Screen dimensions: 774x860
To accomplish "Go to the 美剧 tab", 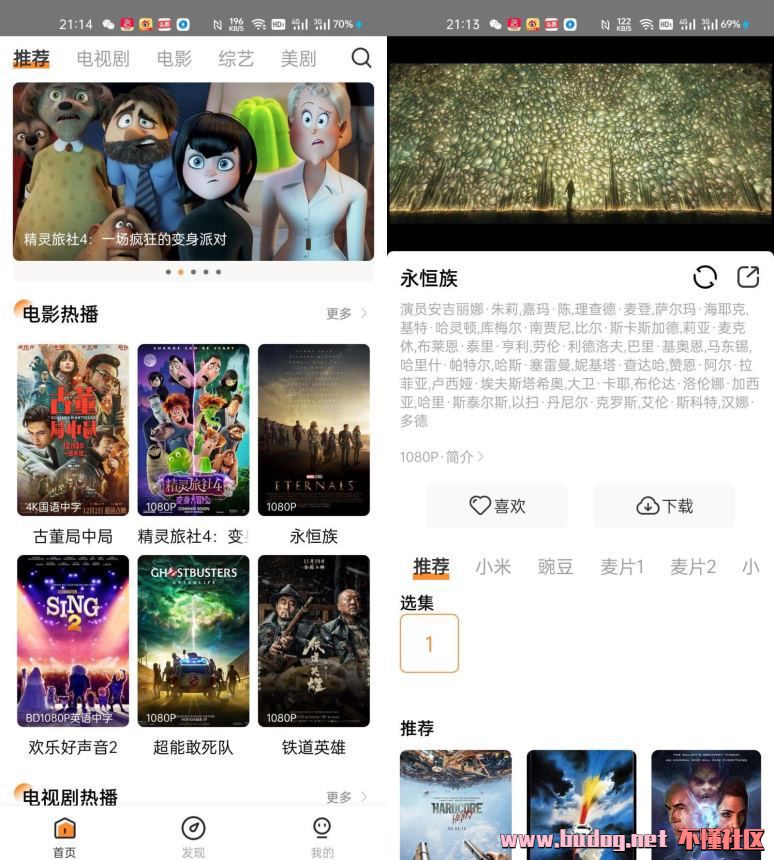I will [298, 59].
